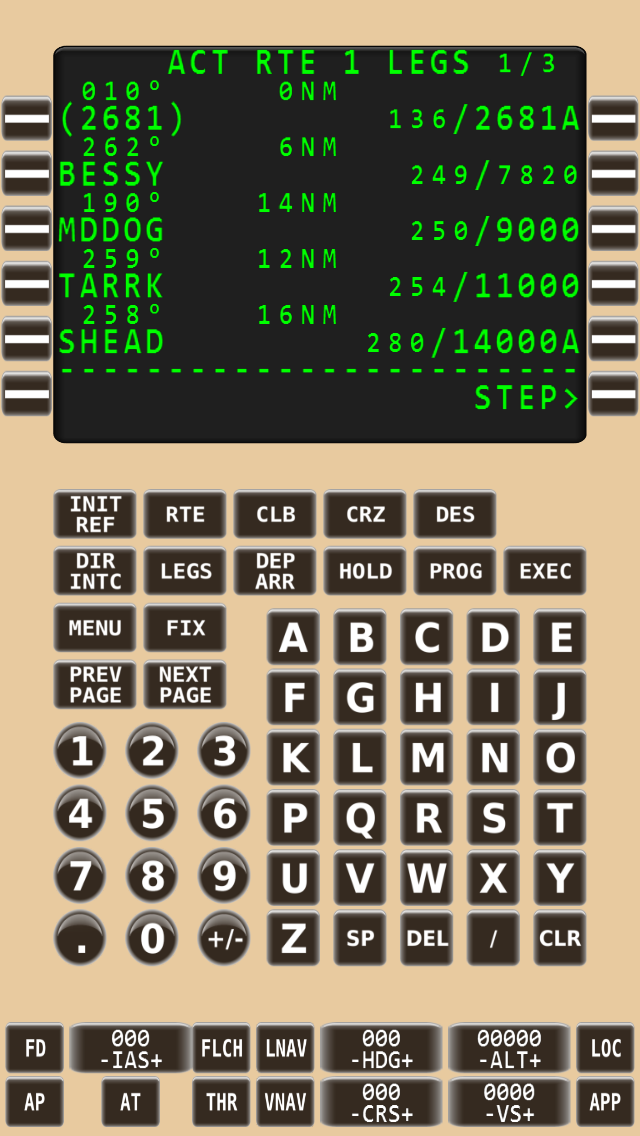Toggle the AP autopilot button
The image size is (640, 1136).
pyautogui.click(x=35, y=1102)
